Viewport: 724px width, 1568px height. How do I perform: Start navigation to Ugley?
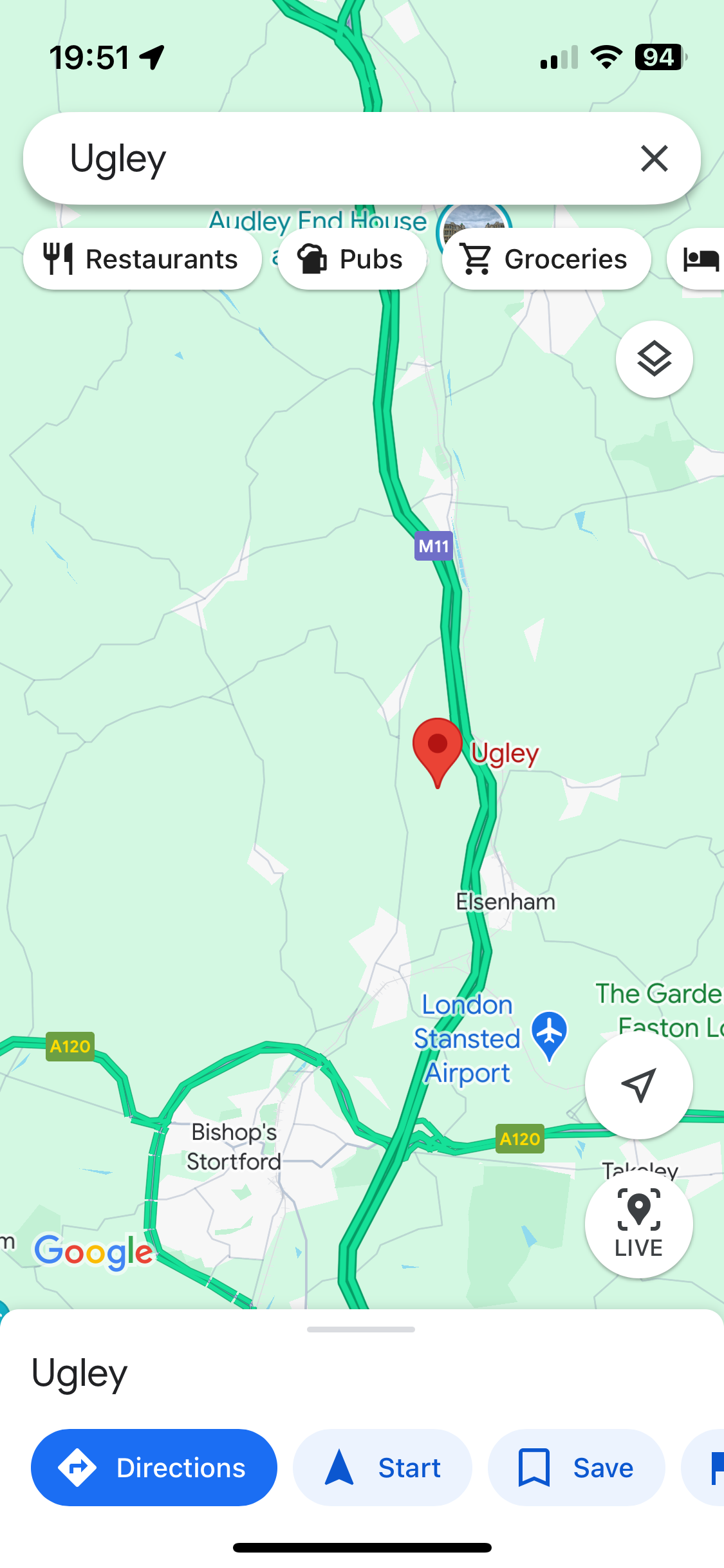pyautogui.click(x=382, y=1468)
